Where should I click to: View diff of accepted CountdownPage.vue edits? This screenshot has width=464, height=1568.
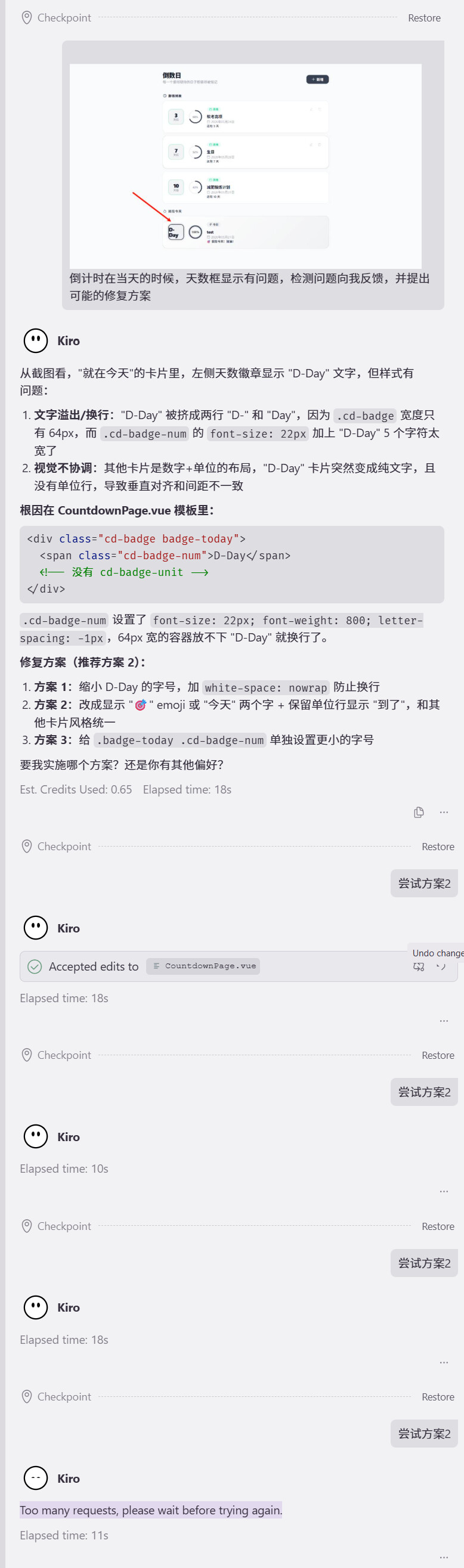[418, 966]
